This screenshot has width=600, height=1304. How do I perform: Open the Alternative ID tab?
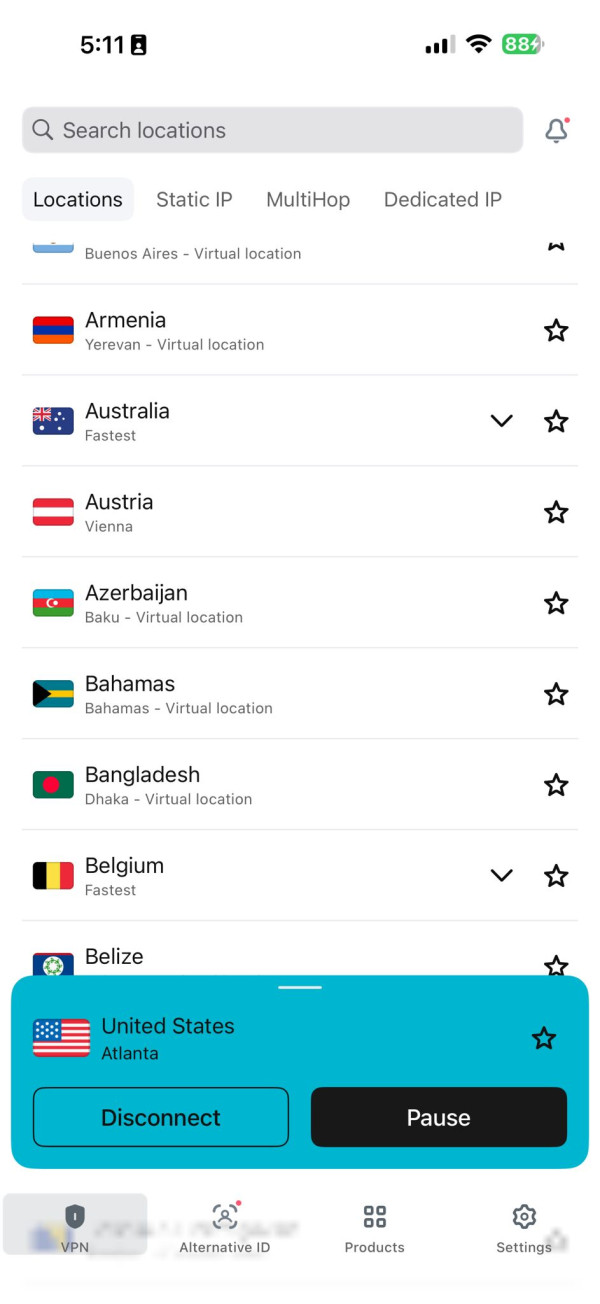coord(225,1228)
